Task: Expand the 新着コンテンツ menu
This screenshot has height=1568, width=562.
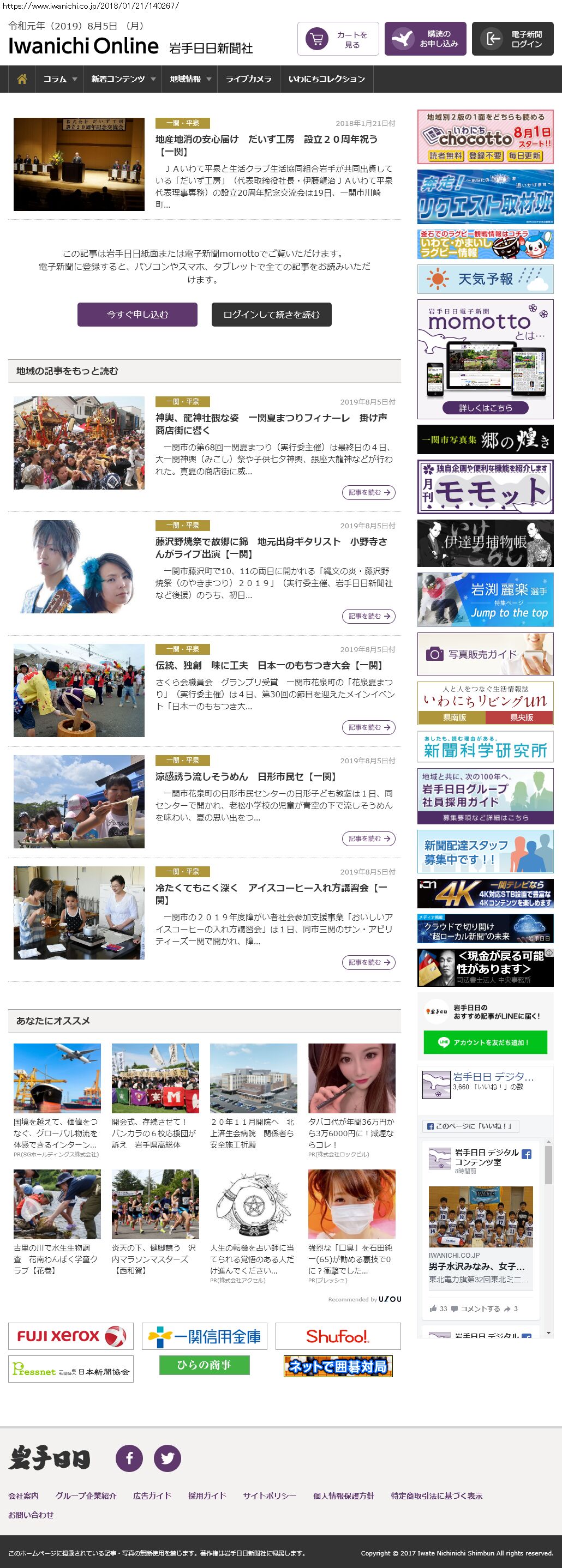Action: [x=123, y=79]
